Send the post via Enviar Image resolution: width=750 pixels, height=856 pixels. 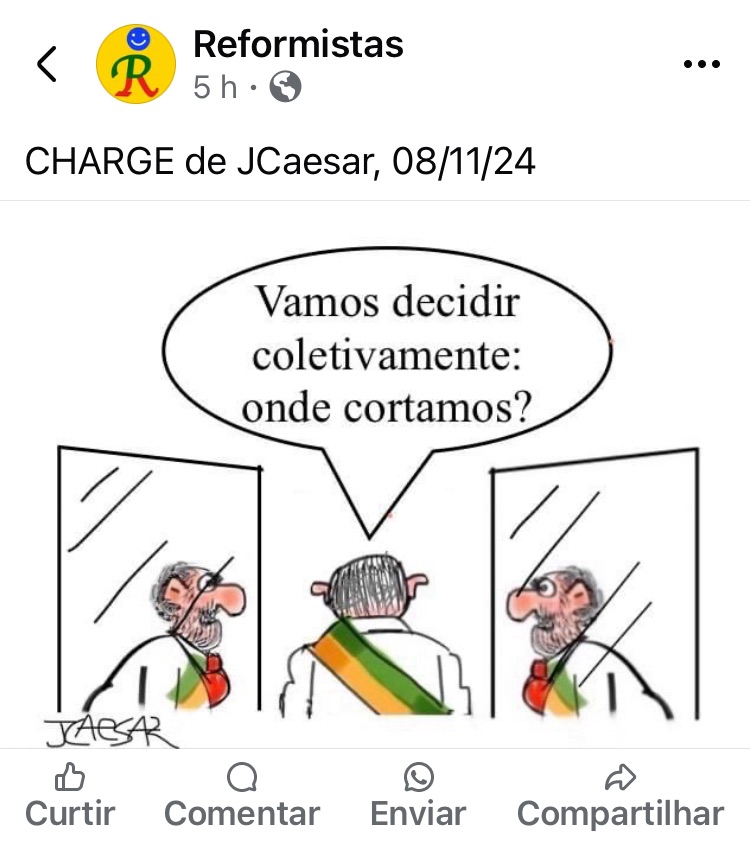(418, 797)
